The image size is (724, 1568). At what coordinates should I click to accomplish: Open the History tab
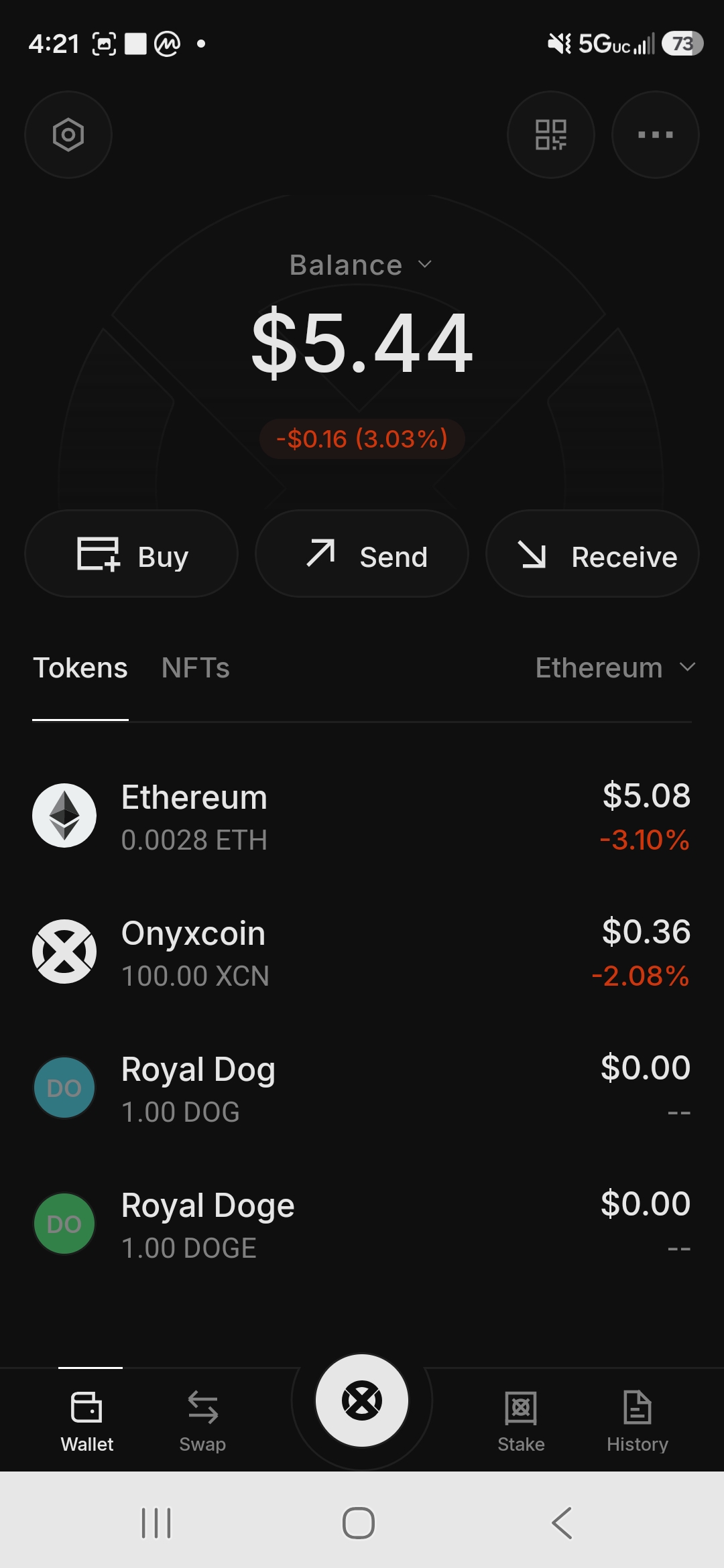pyautogui.click(x=638, y=1421)
